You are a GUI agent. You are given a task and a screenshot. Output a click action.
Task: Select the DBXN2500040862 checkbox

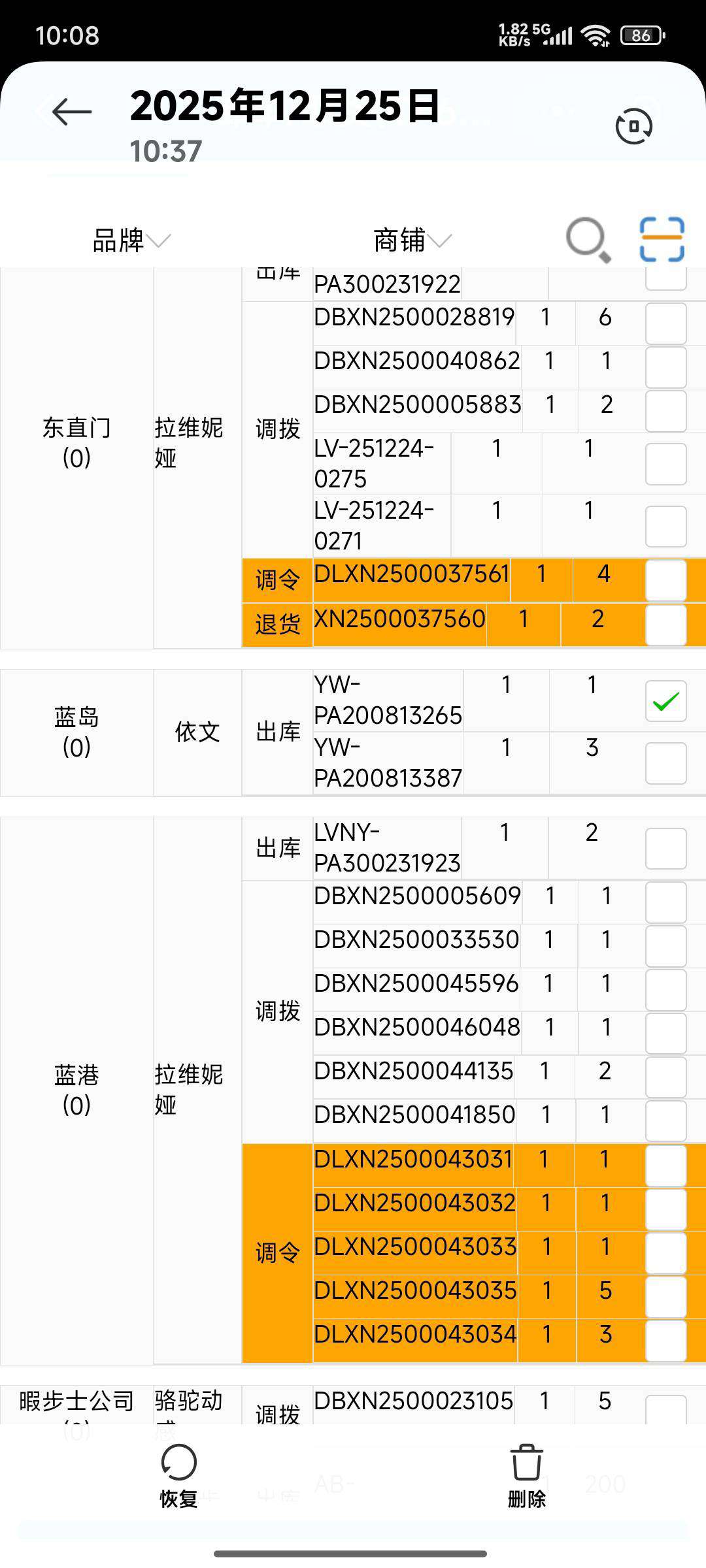(x=665, y=367)
